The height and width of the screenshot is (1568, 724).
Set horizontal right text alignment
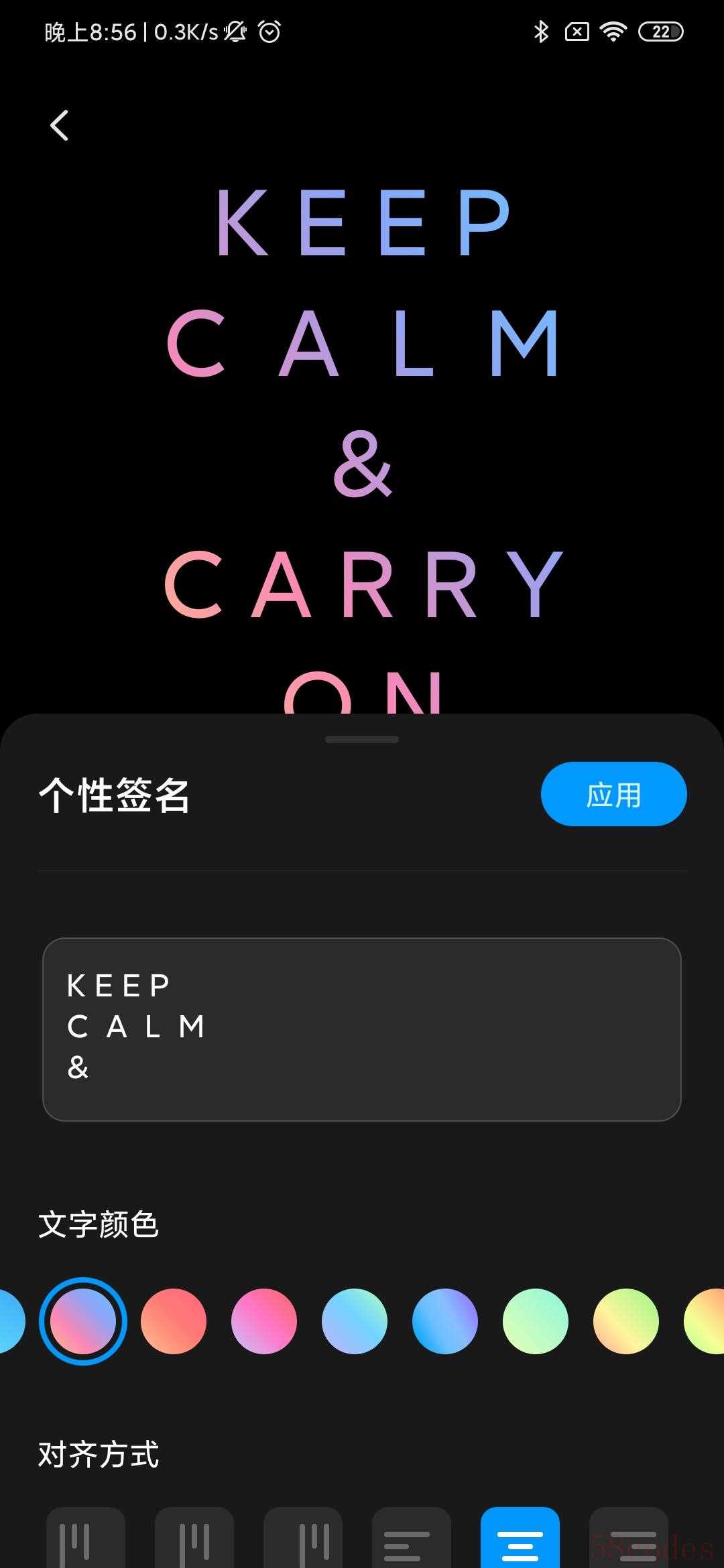(628, 1540)
